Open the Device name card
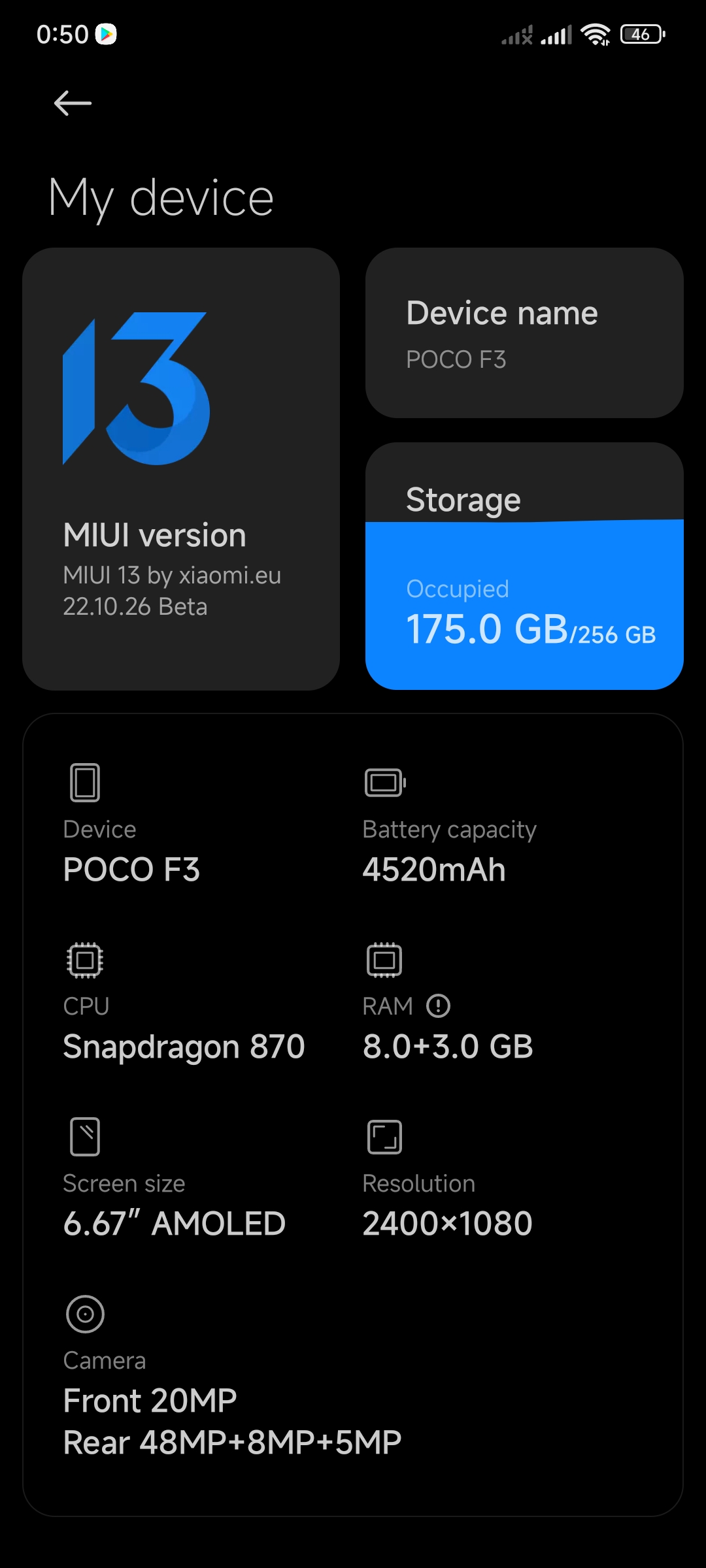Image resolution: width=706 pixels, height=1568 pixels. click(524, 333)
